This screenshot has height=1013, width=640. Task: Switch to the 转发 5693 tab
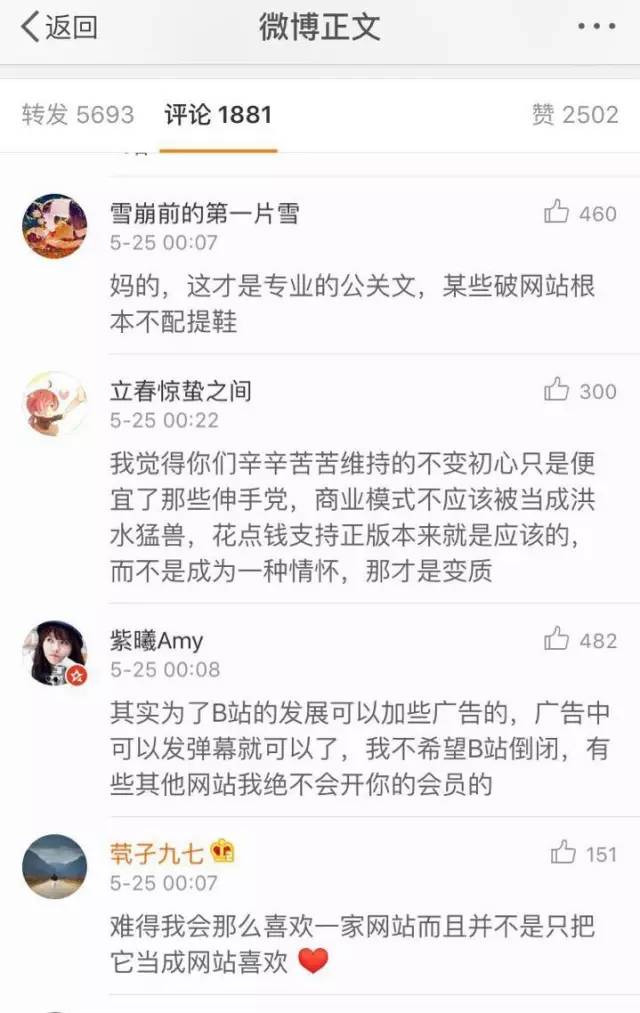[78, 115]
